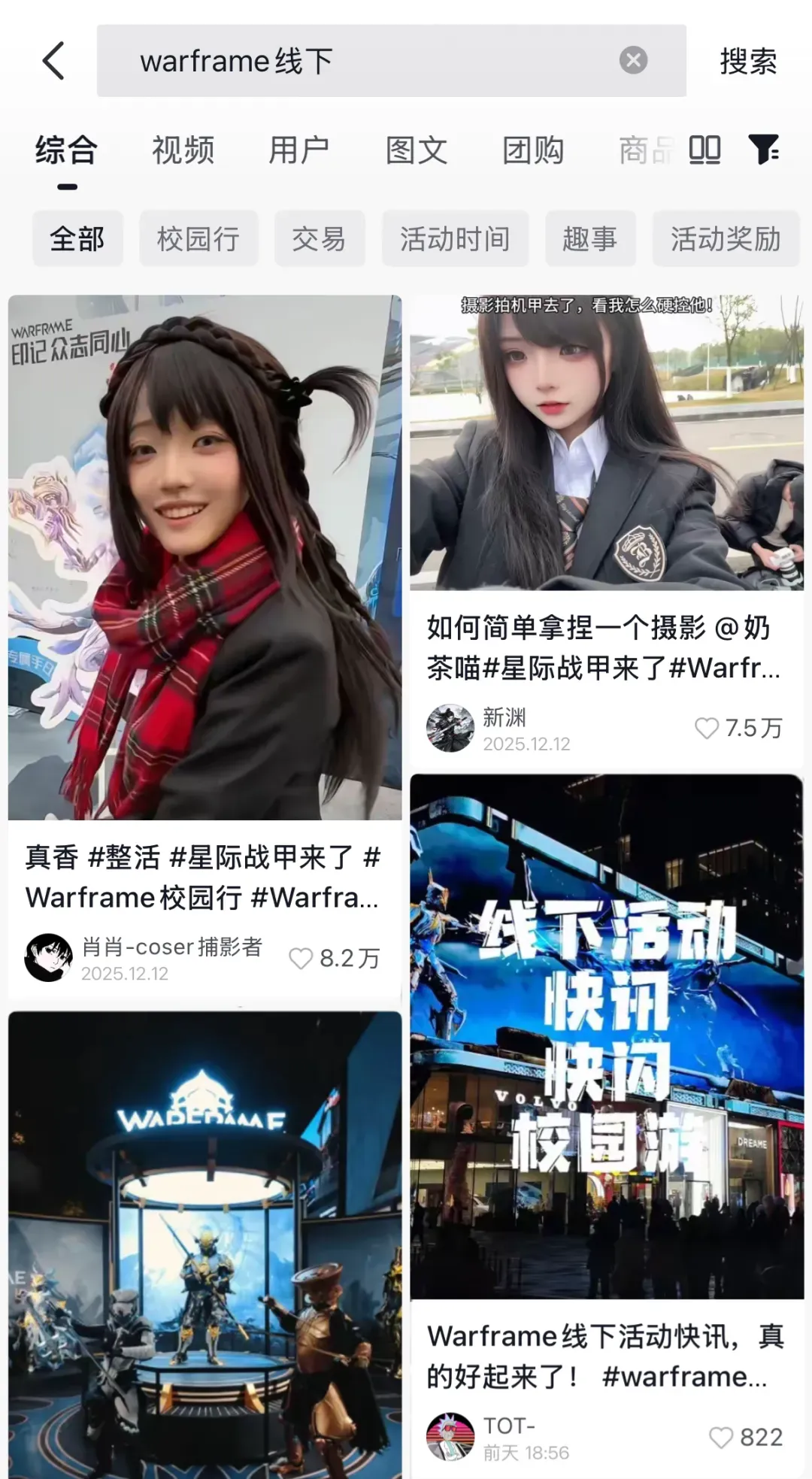Like the post by TOT-
Viewport: 812px width, 1479px height.
click(721, 1438)
